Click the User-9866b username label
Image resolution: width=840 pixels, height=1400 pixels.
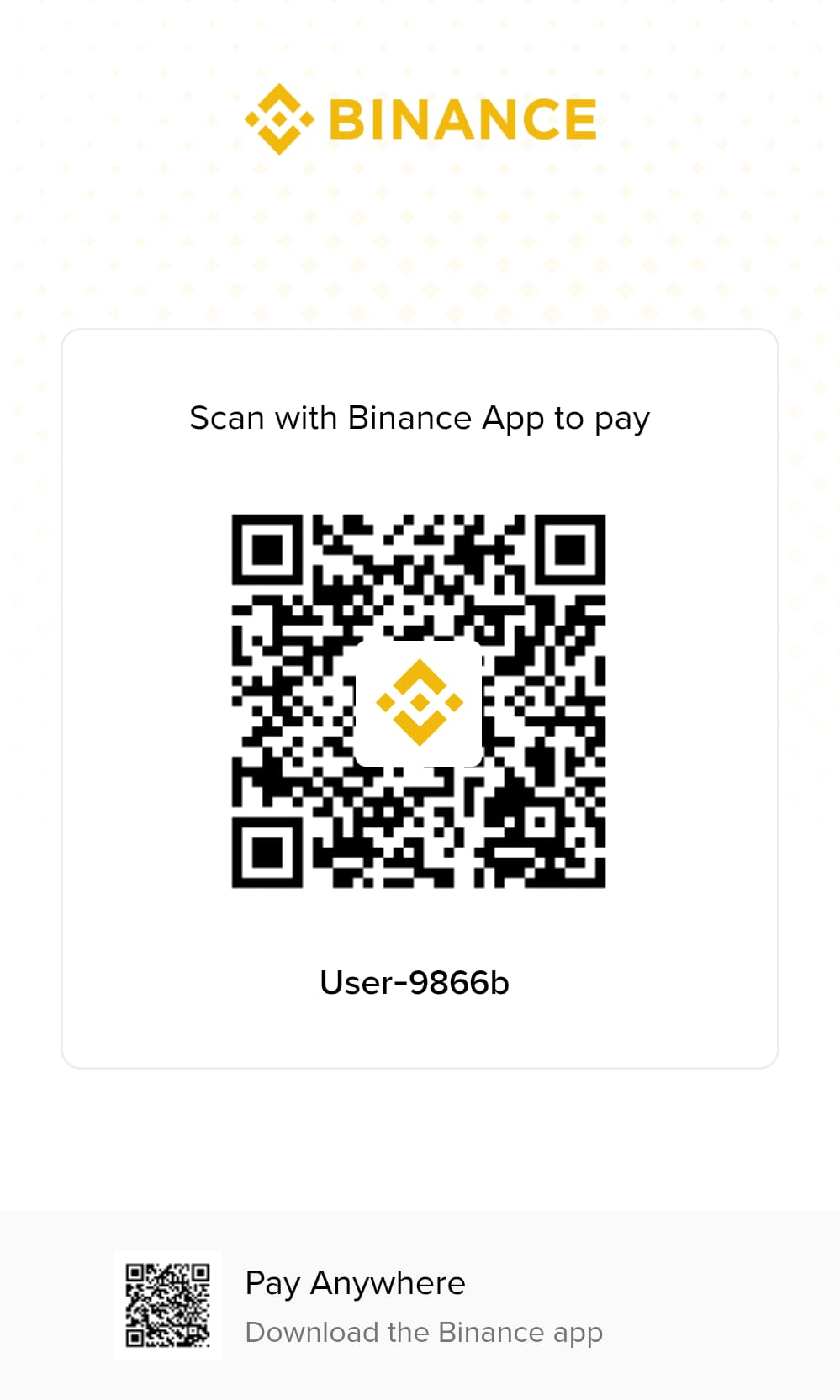pyautogui.click(x=415, y=982)
